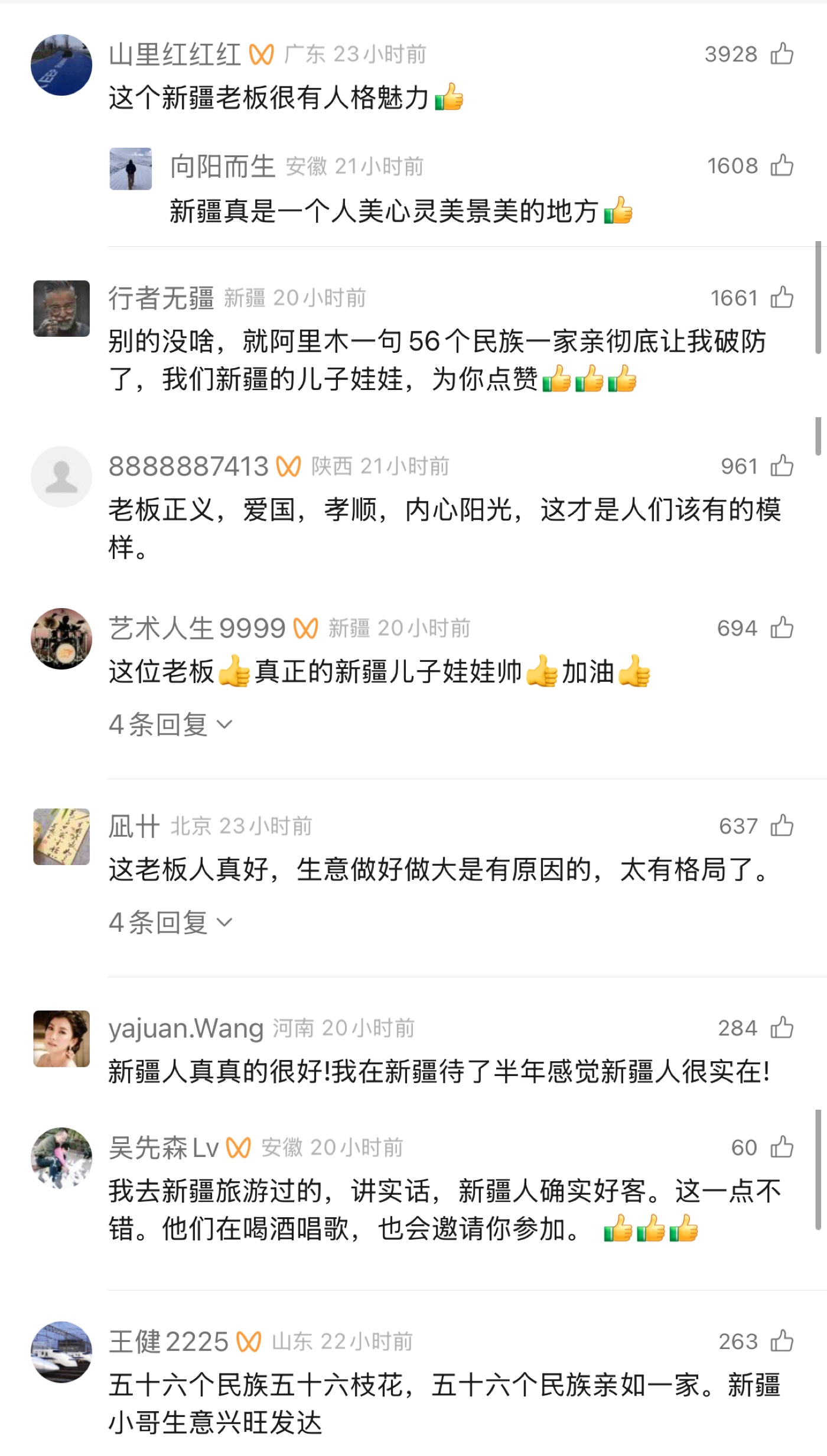This screenshot has width=827, height=1456.
Task: Like 向阳而生's reply
Action: [782, 165]
